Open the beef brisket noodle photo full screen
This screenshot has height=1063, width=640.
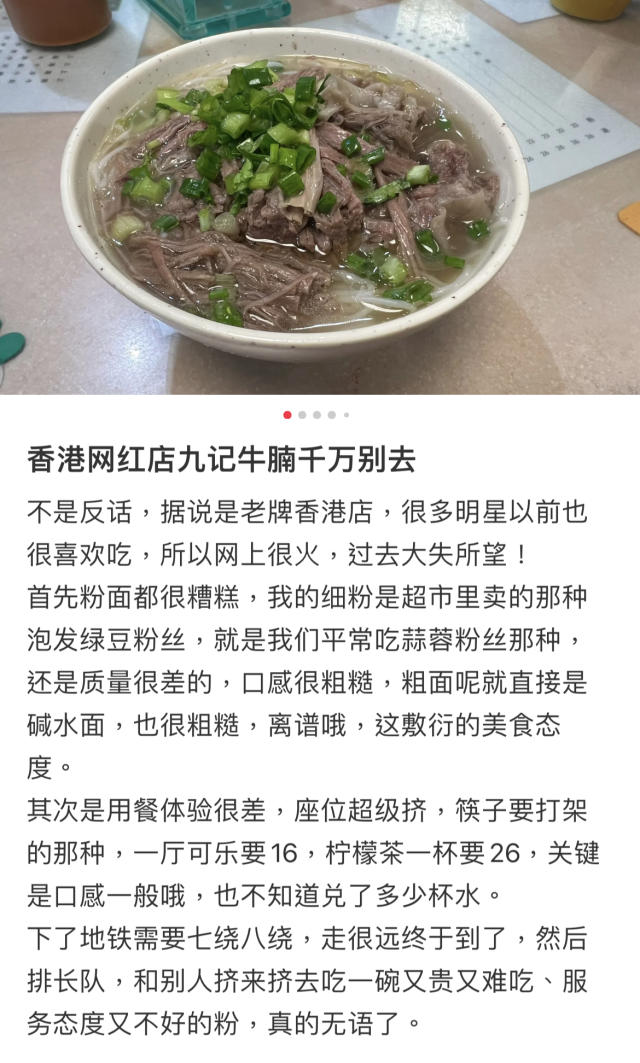coord(320,197)
